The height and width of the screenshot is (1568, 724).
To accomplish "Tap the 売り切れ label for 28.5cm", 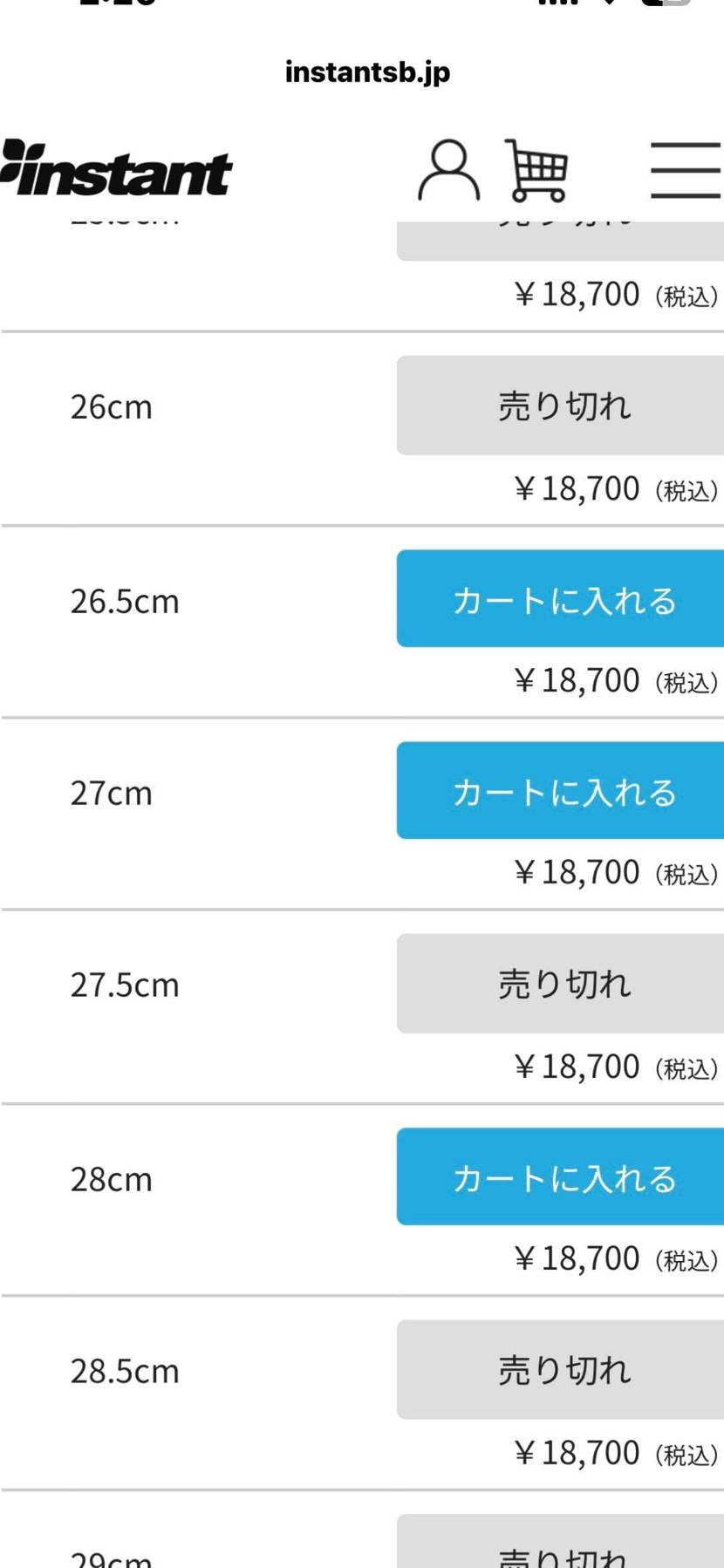I will (x=563, y=1369).
